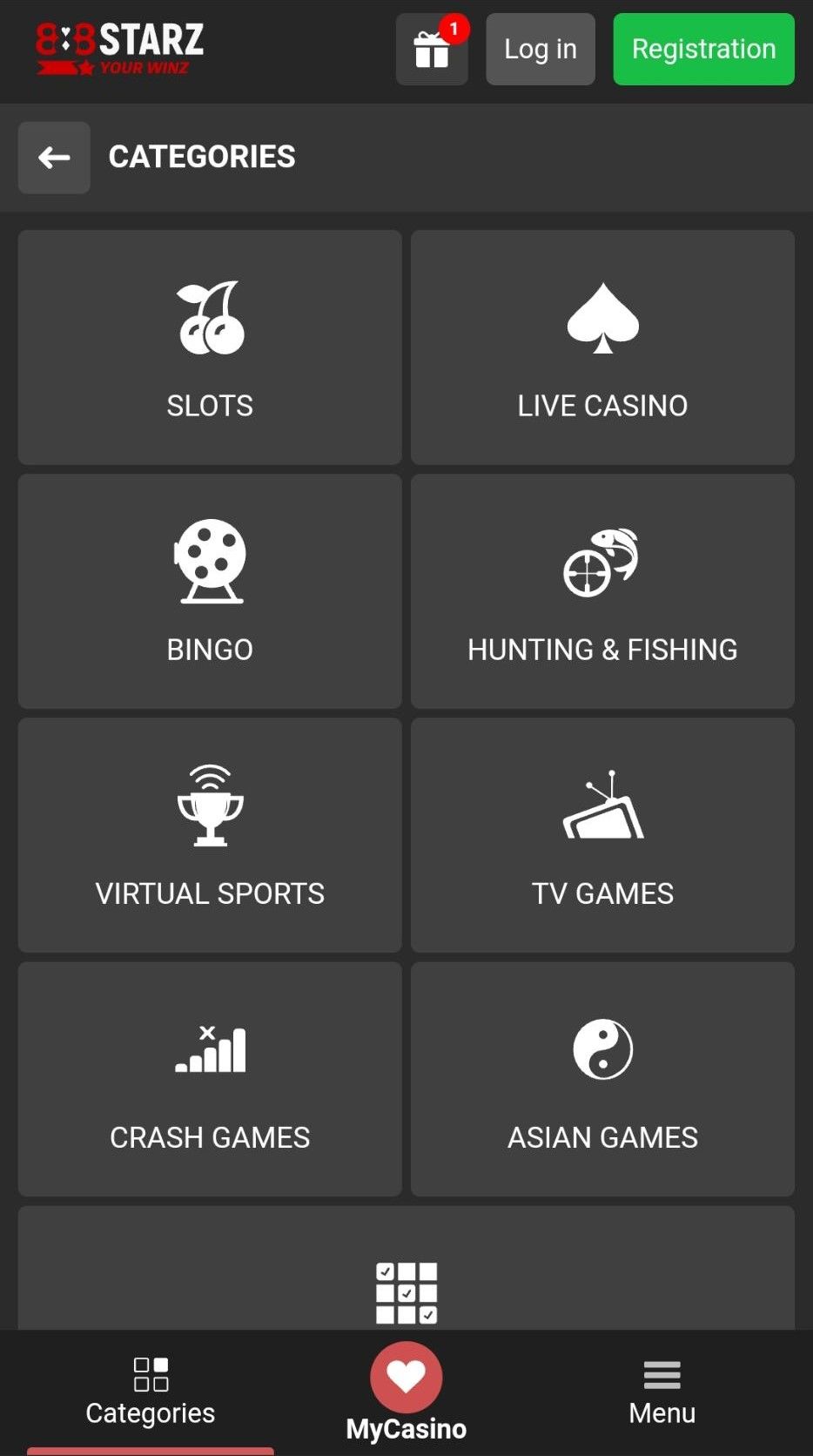Tap the Log in button

coord(540,50)
